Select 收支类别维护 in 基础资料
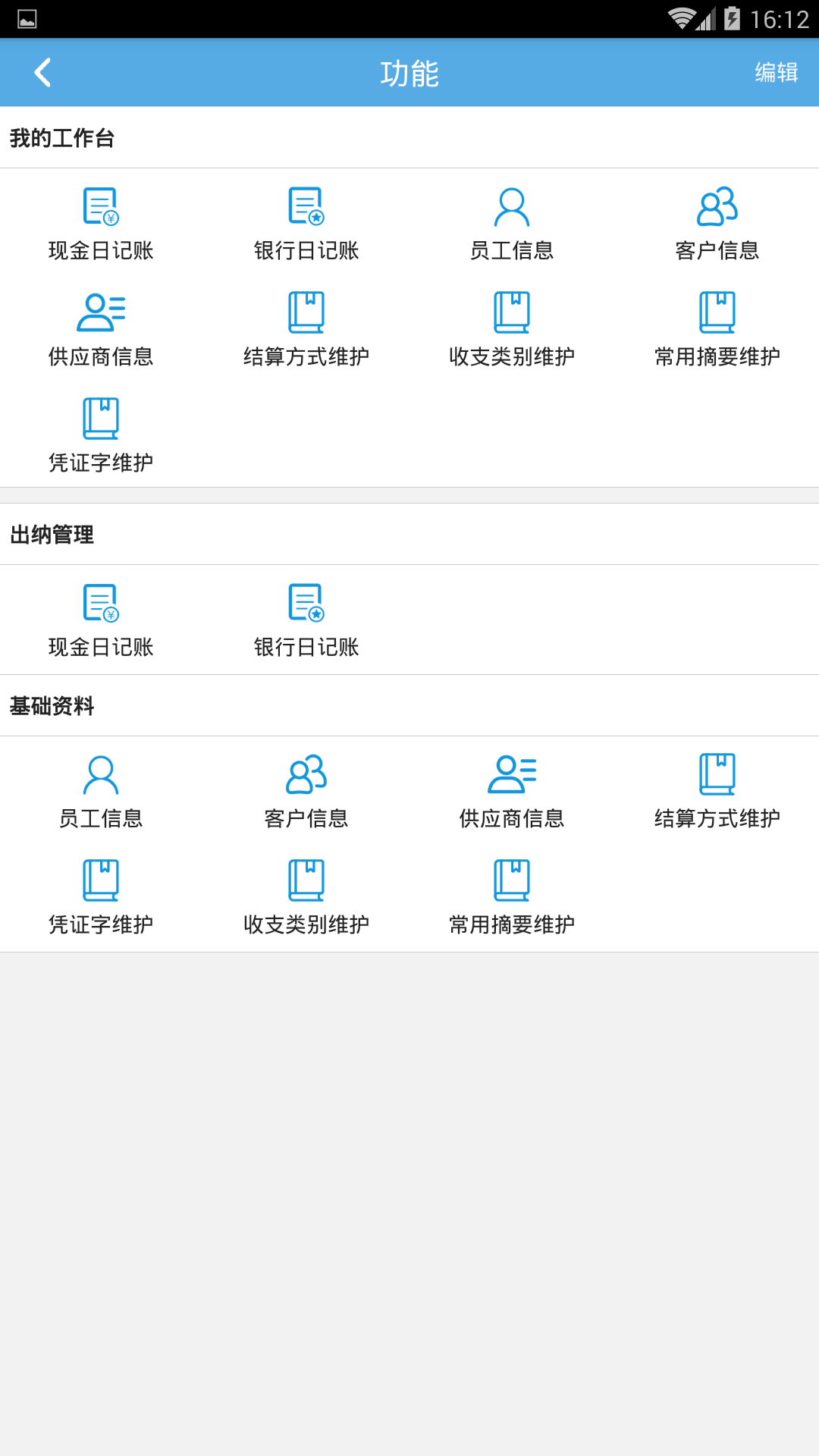819x1456 pixels. (306, 895)
